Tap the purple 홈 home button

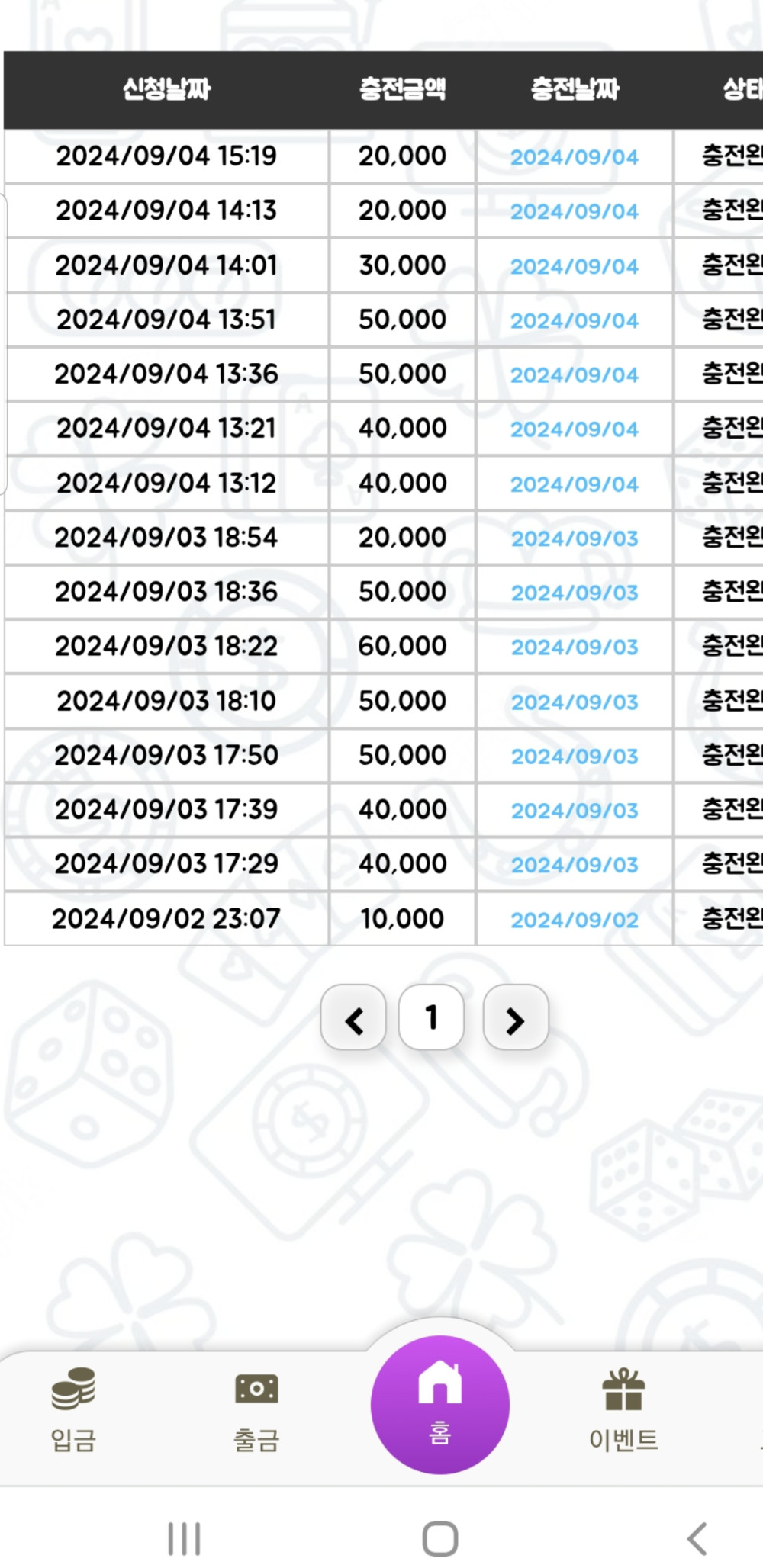tap(440, 1404)
